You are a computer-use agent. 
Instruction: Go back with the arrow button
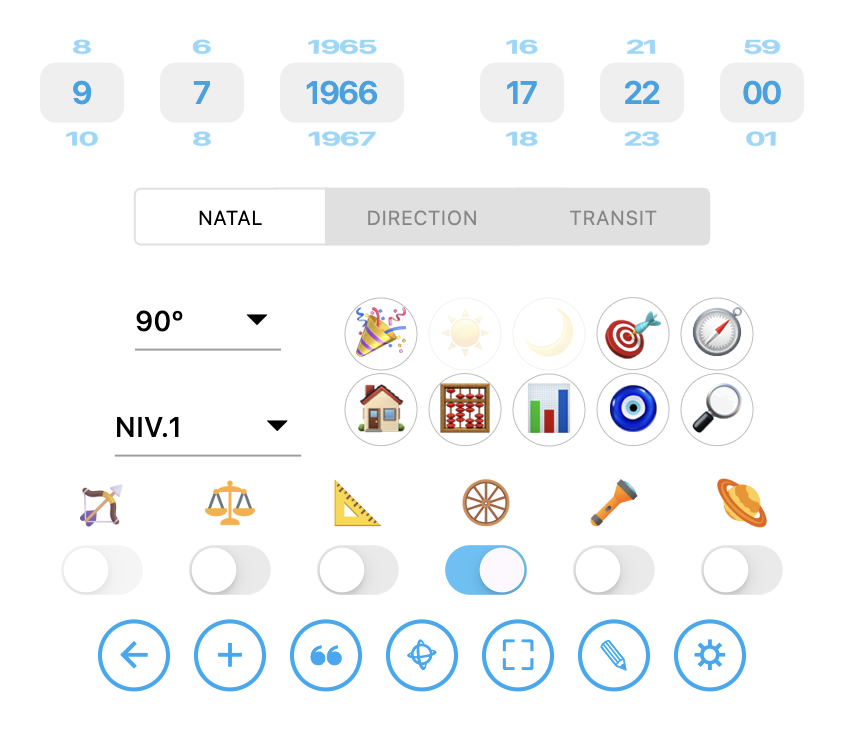point(134,656)
